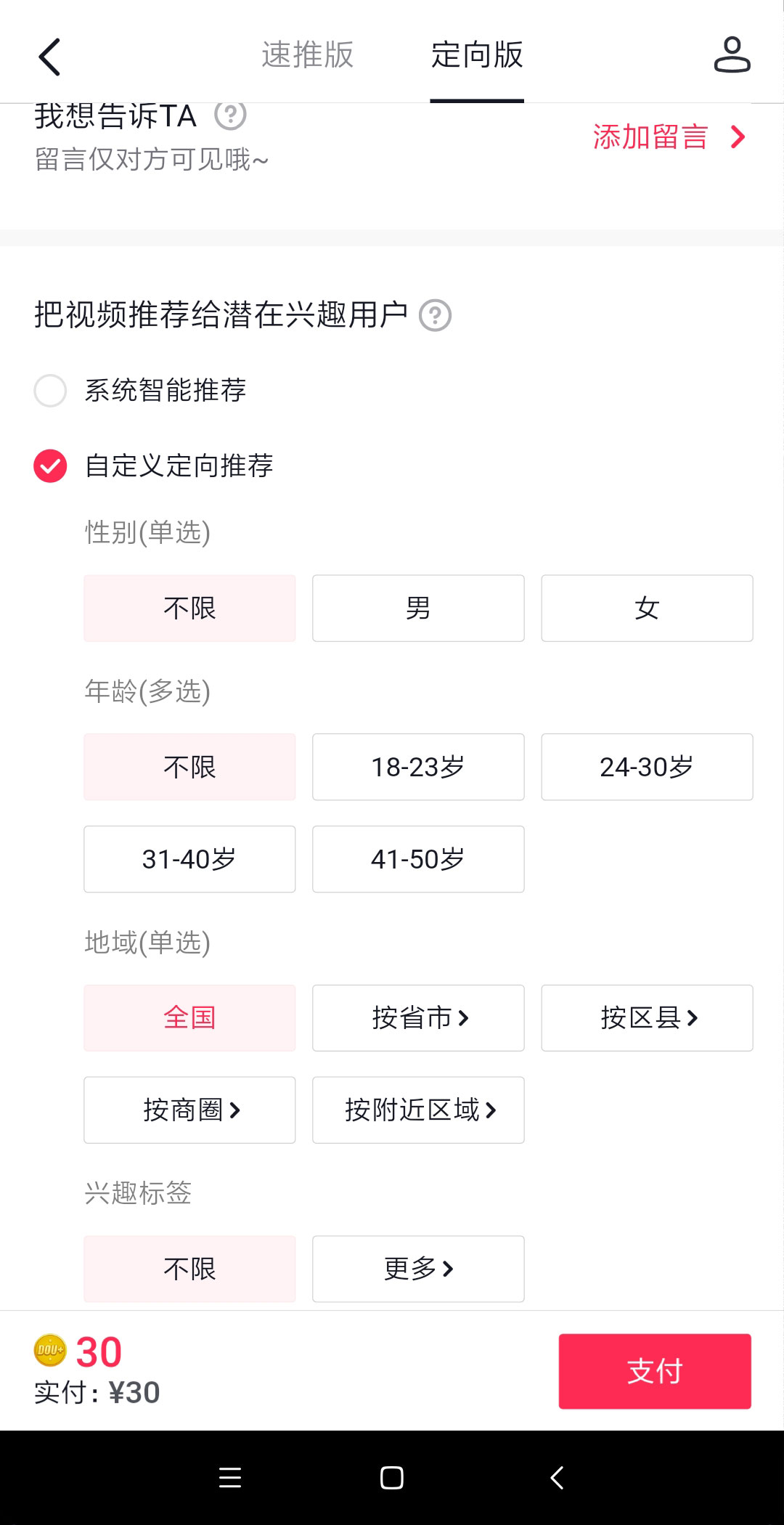Switch to the 速推版 tab

point(306,56)
